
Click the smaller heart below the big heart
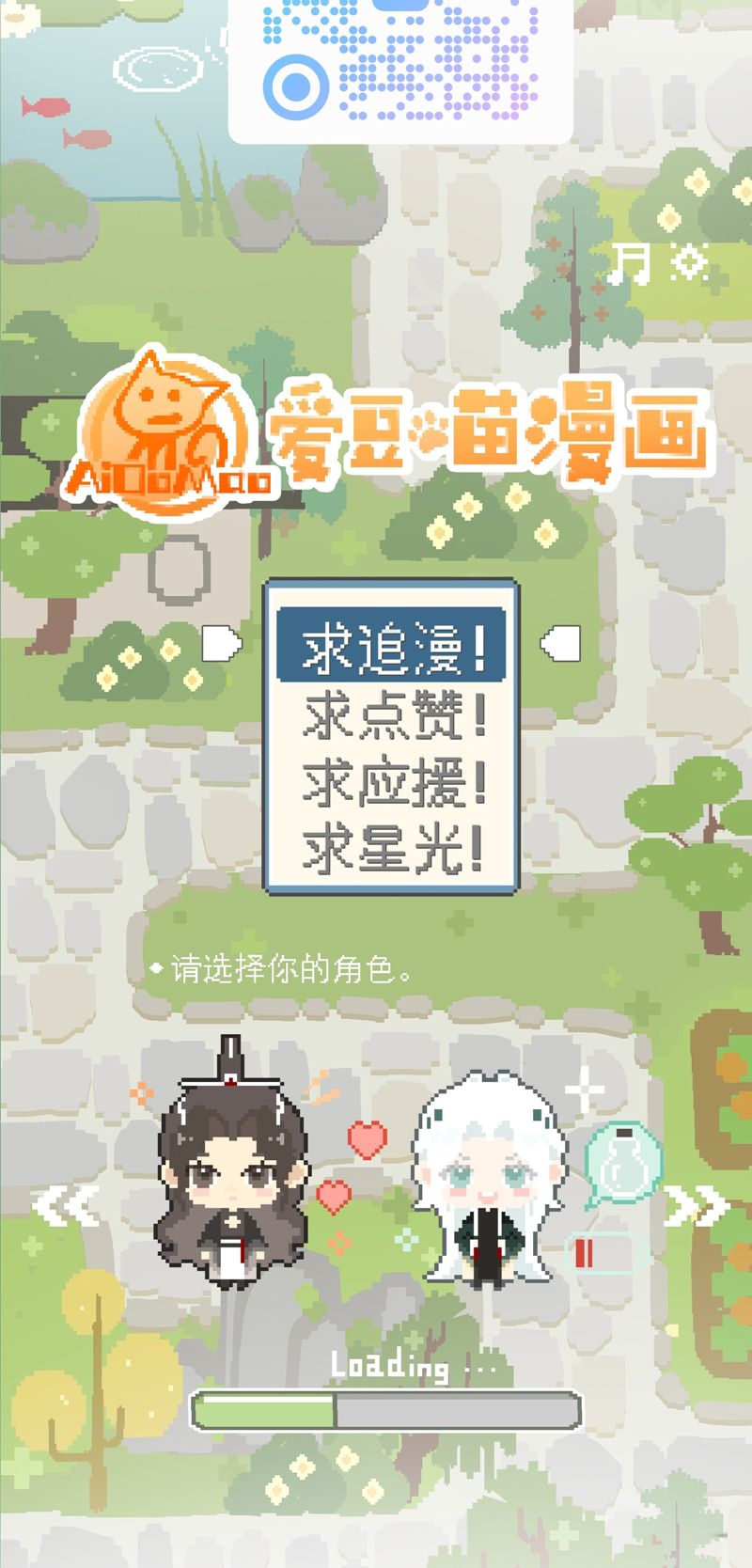pos(334,1199)
